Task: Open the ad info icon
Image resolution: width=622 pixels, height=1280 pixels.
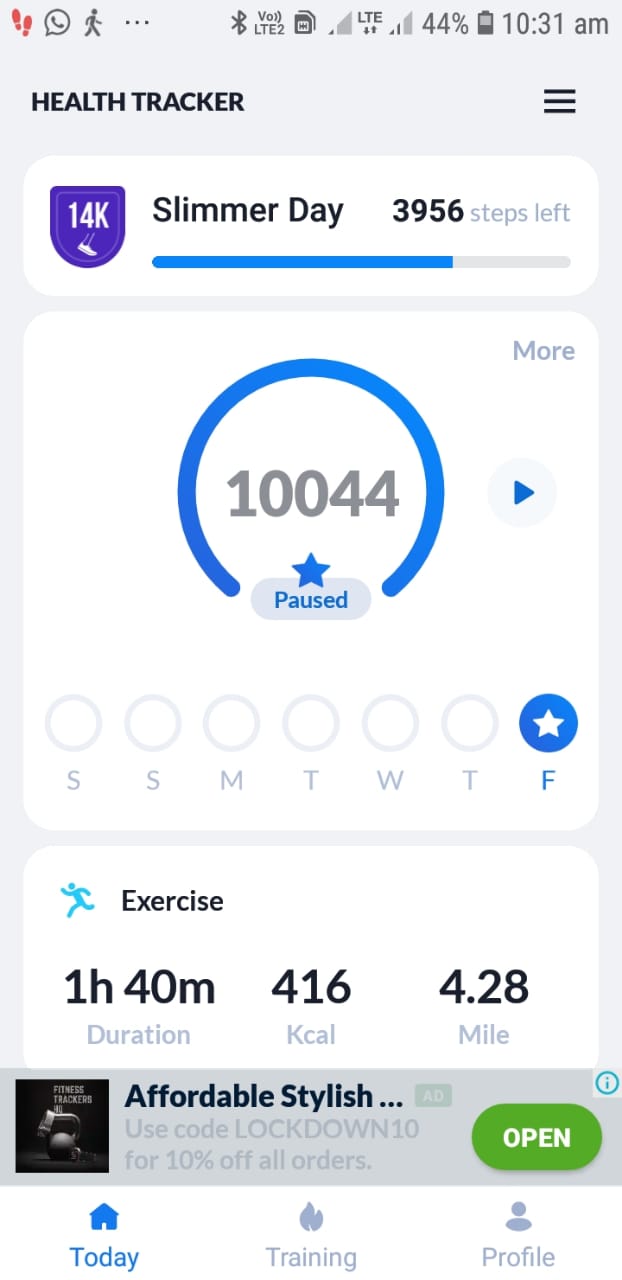Action: click(x=606, y=1082)
